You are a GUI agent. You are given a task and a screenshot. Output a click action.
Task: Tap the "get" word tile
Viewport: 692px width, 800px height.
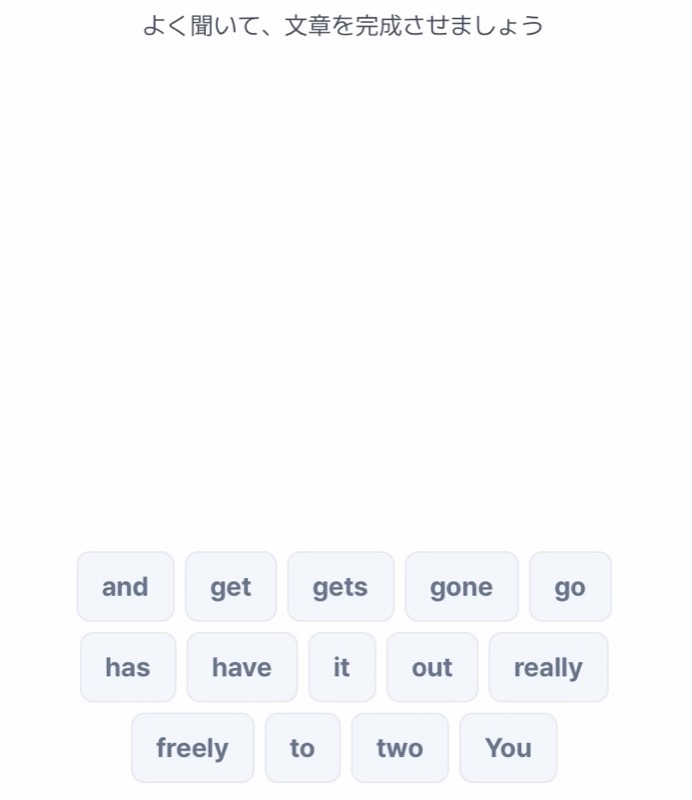[x=230, y=587]
